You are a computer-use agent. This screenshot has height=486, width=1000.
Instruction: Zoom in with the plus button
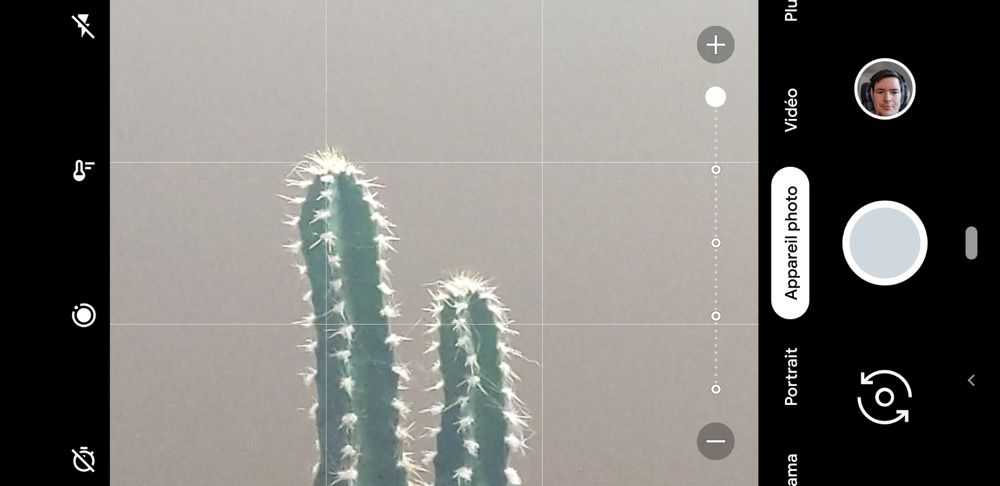click(x=715, y=45)
